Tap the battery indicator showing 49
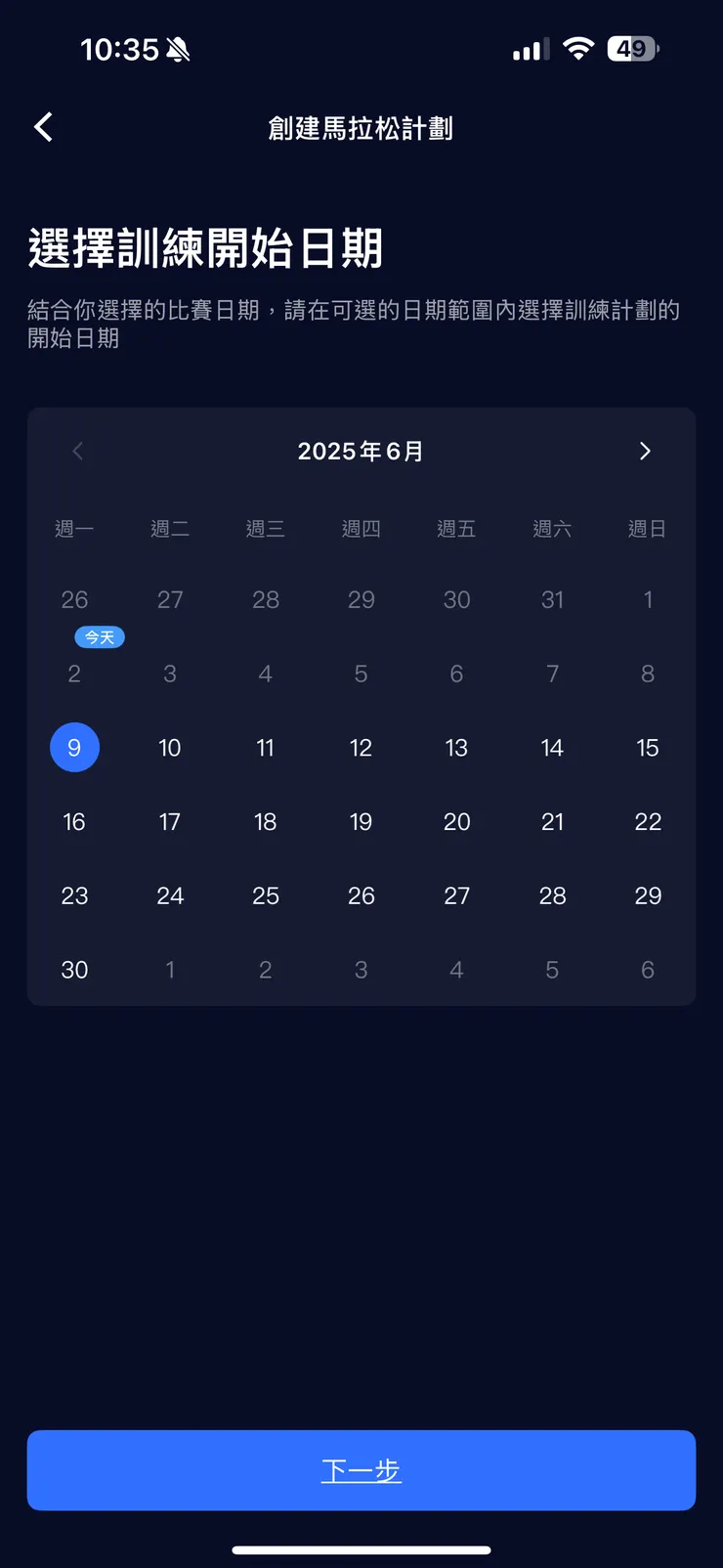The width and height of the screenshot is (723, 1568). click(x=633, y=49)
